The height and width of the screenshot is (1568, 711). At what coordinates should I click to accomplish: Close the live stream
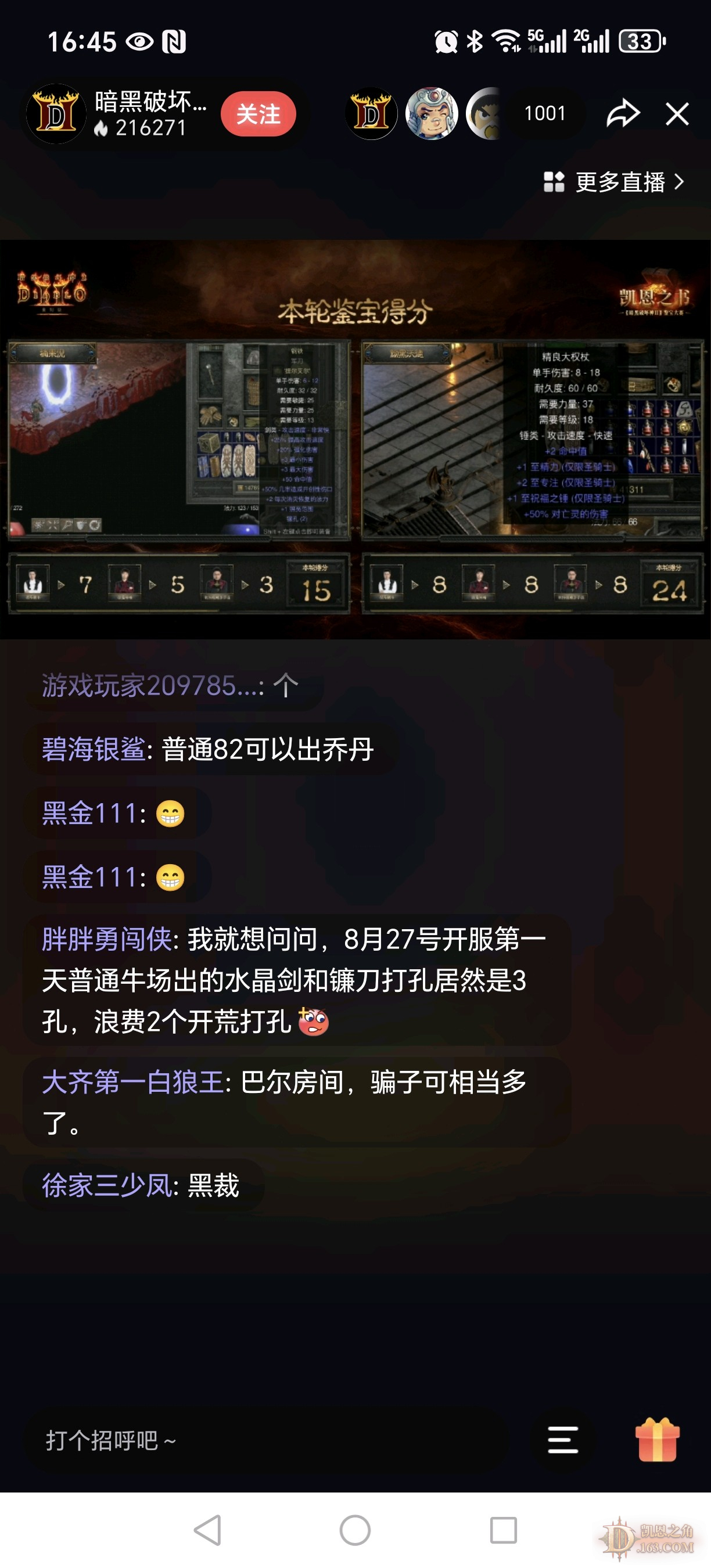tap(677, 114)
